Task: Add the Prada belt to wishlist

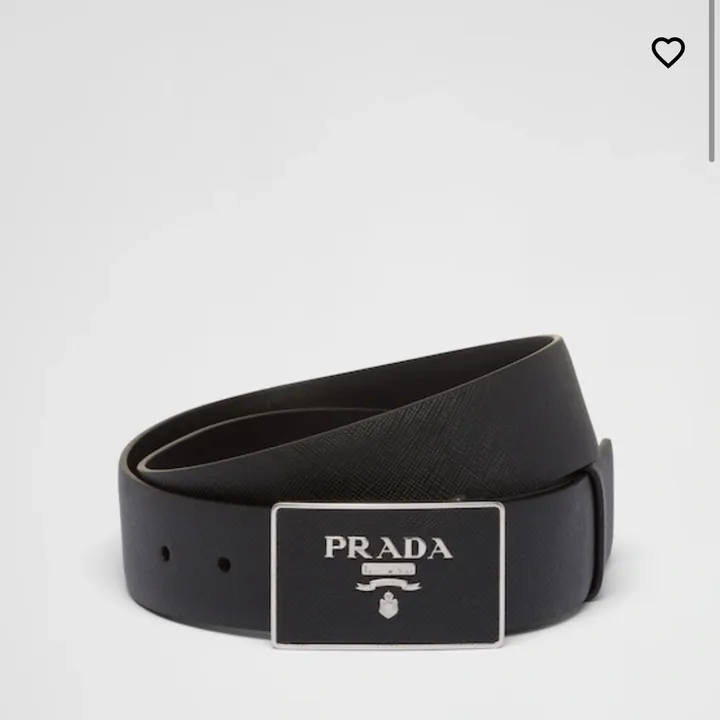Action: 668,52
